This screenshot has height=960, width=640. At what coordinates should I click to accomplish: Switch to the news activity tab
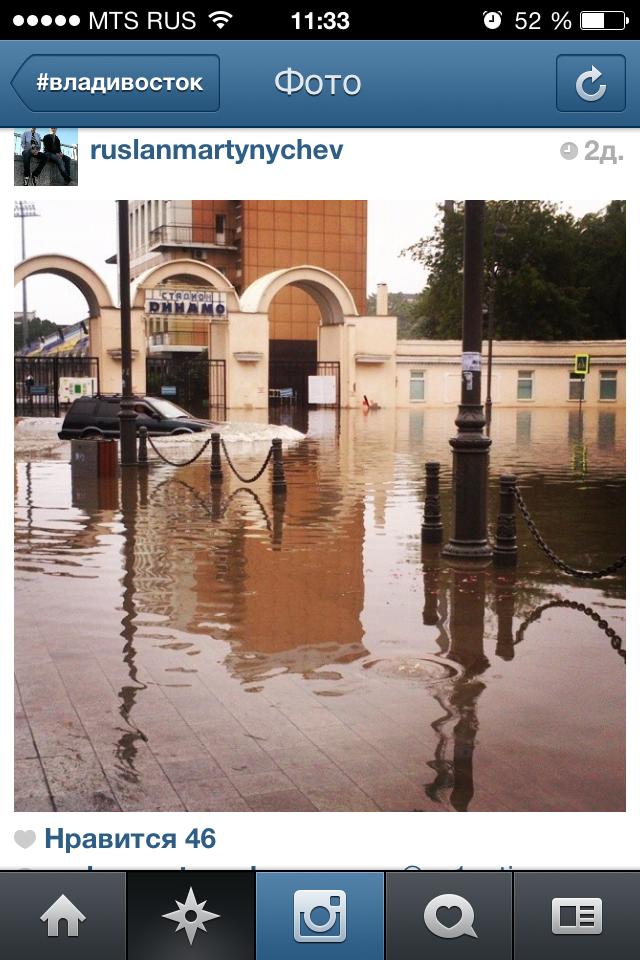coord(449,916)
